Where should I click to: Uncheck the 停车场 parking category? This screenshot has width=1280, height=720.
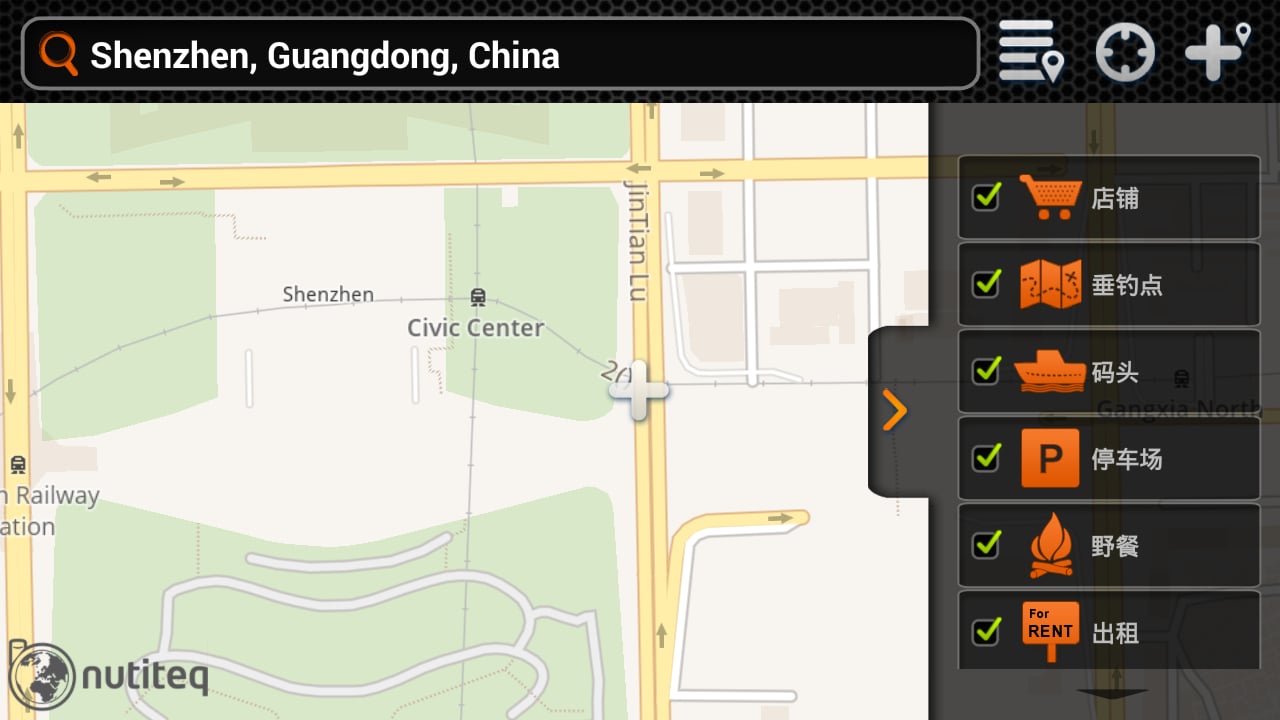986,458
